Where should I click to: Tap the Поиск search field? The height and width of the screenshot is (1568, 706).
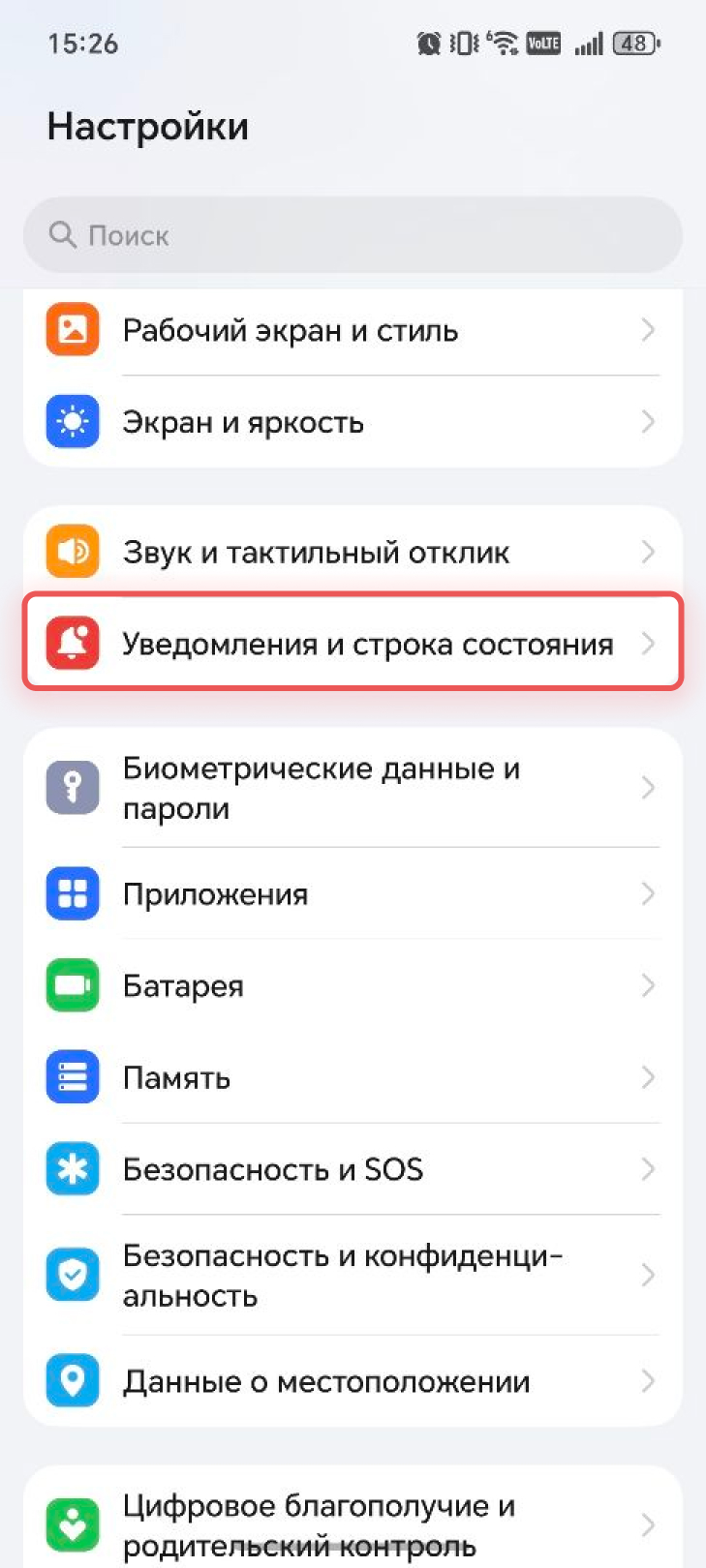pos(353,235)
